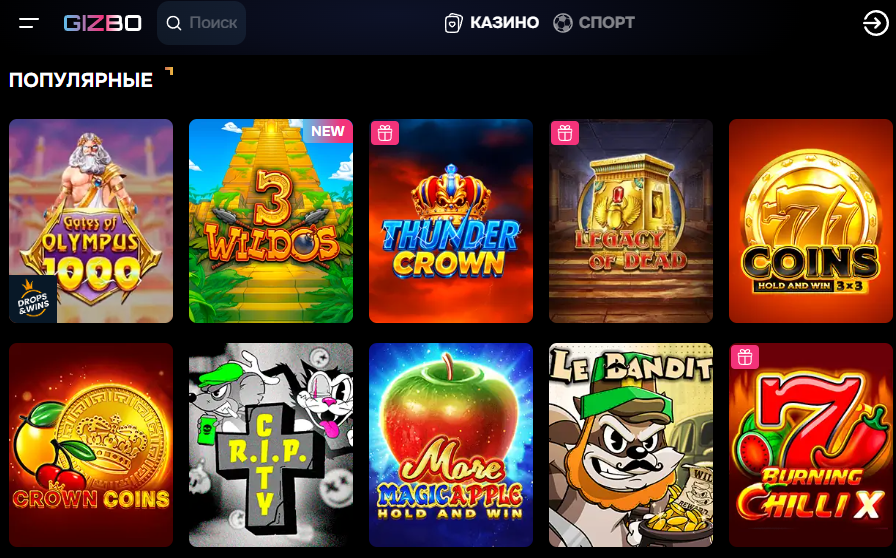Screen dimensions: 896x558
Task: Open Gates of Olympus 1000 game
Action: (x=91, y=221)
